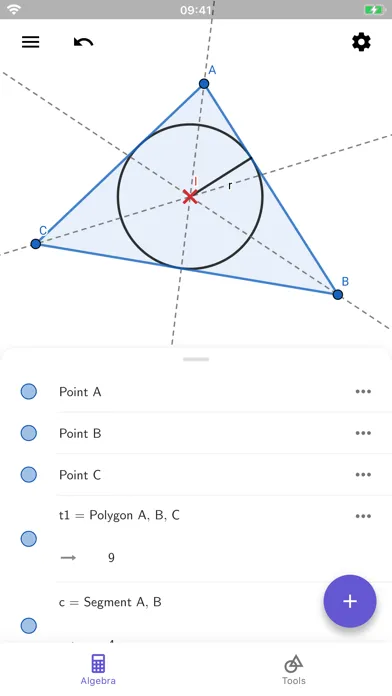The height and width of the screenshot is (696, 392).
Task: Switch to the Tools tab
Action: coord(294,670)
